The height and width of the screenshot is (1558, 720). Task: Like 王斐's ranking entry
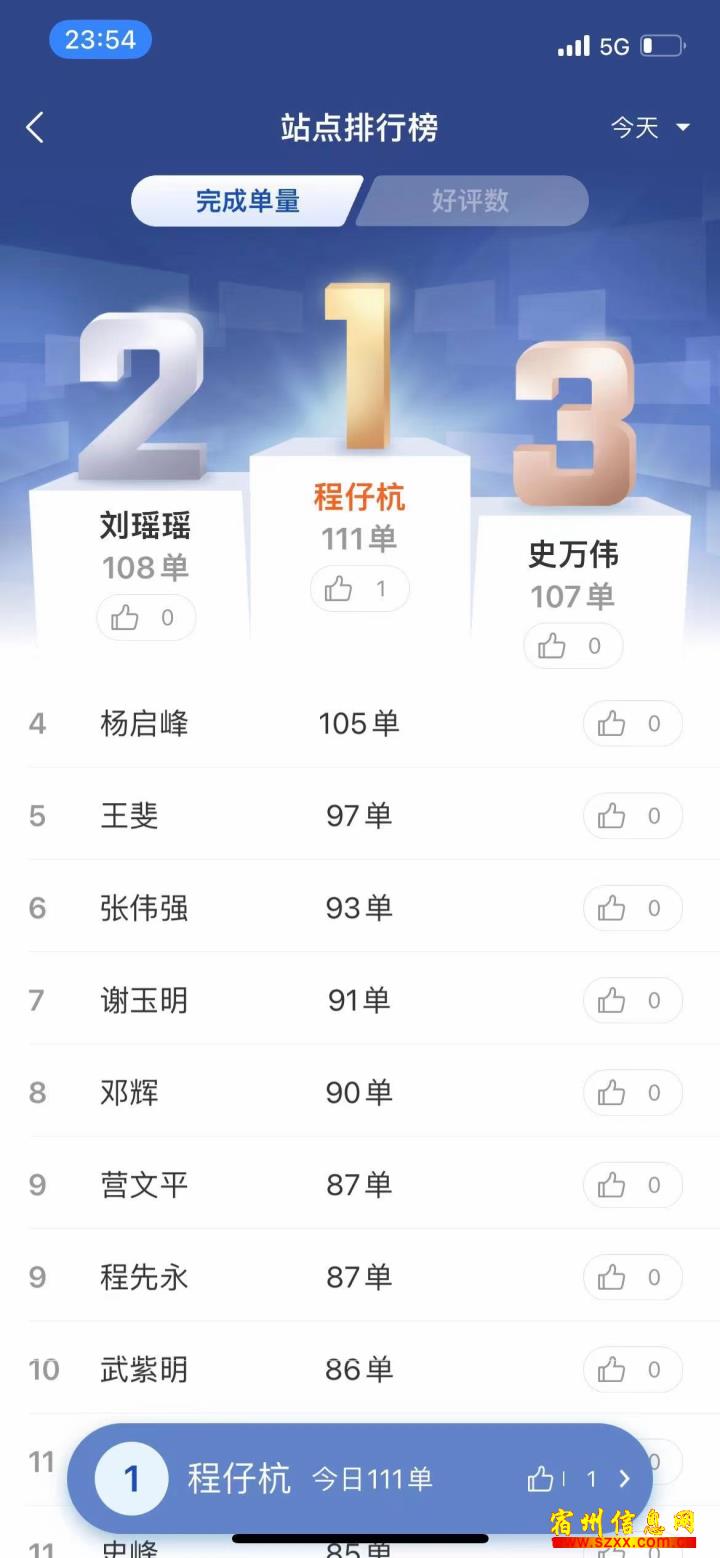coord(633,816)
